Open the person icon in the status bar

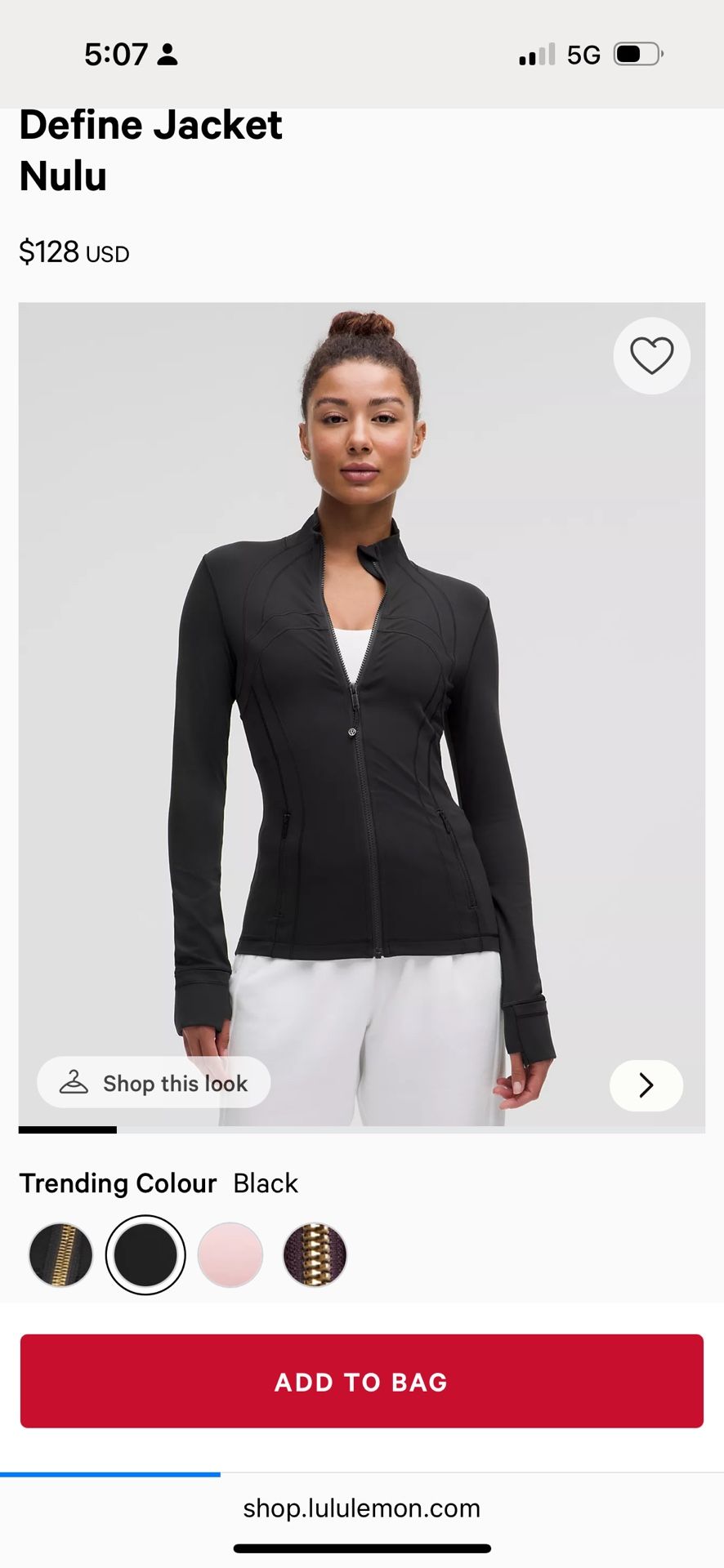point(169,54)
